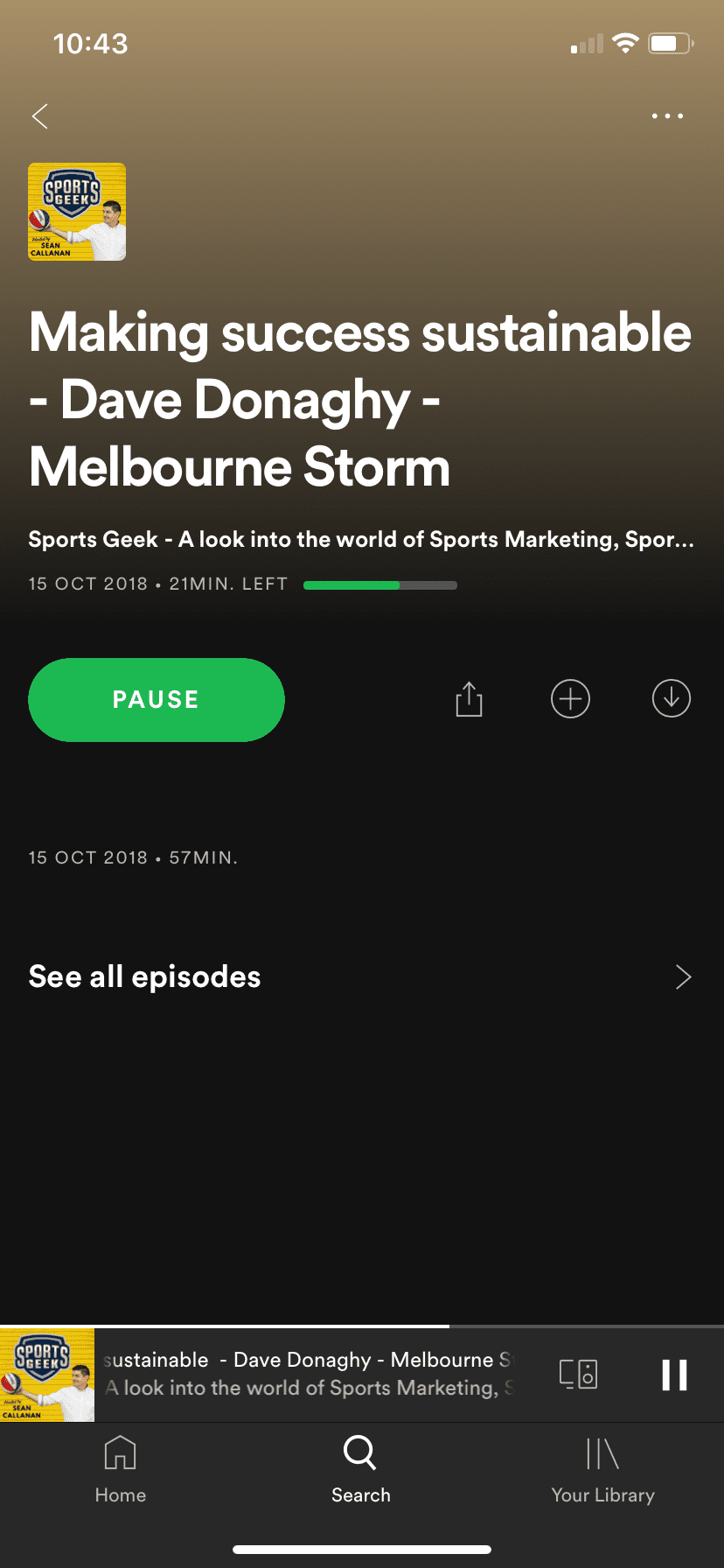Switch to the Home tab
724x1568 pixels.
tap(121, 1470)
